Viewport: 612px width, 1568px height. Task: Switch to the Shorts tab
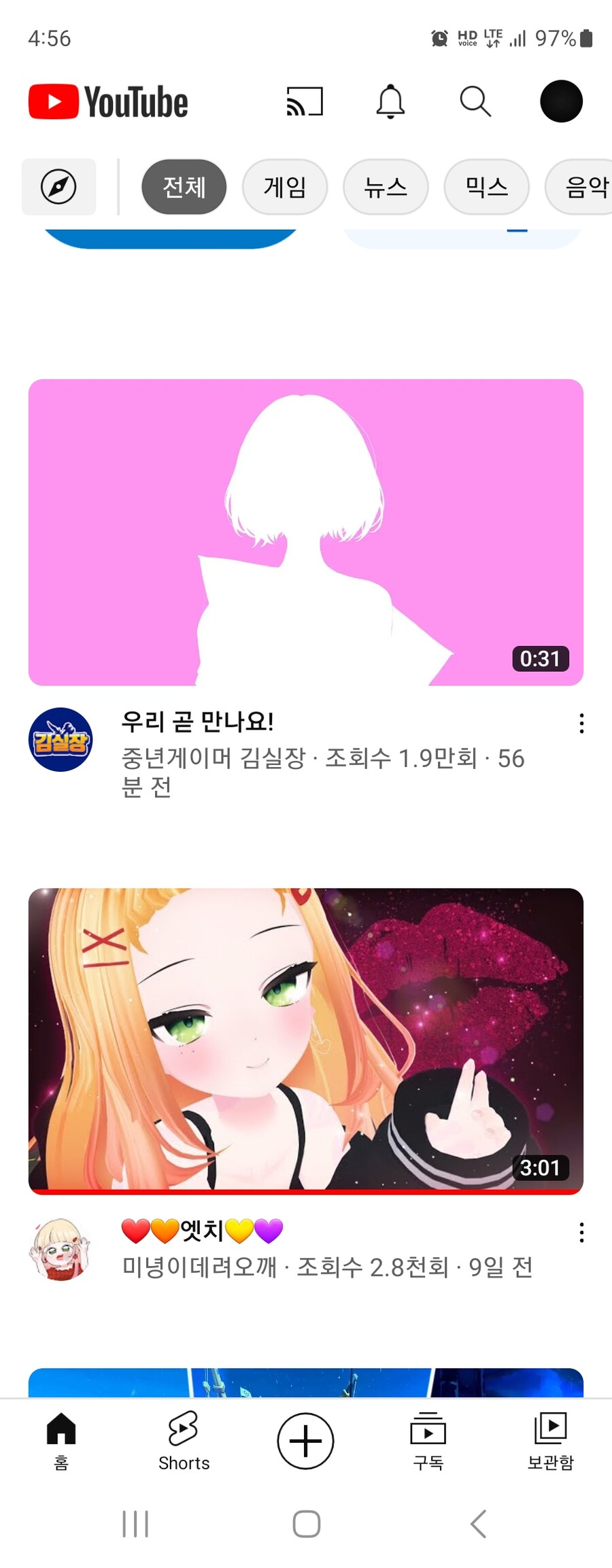[x=184, y=1440]
